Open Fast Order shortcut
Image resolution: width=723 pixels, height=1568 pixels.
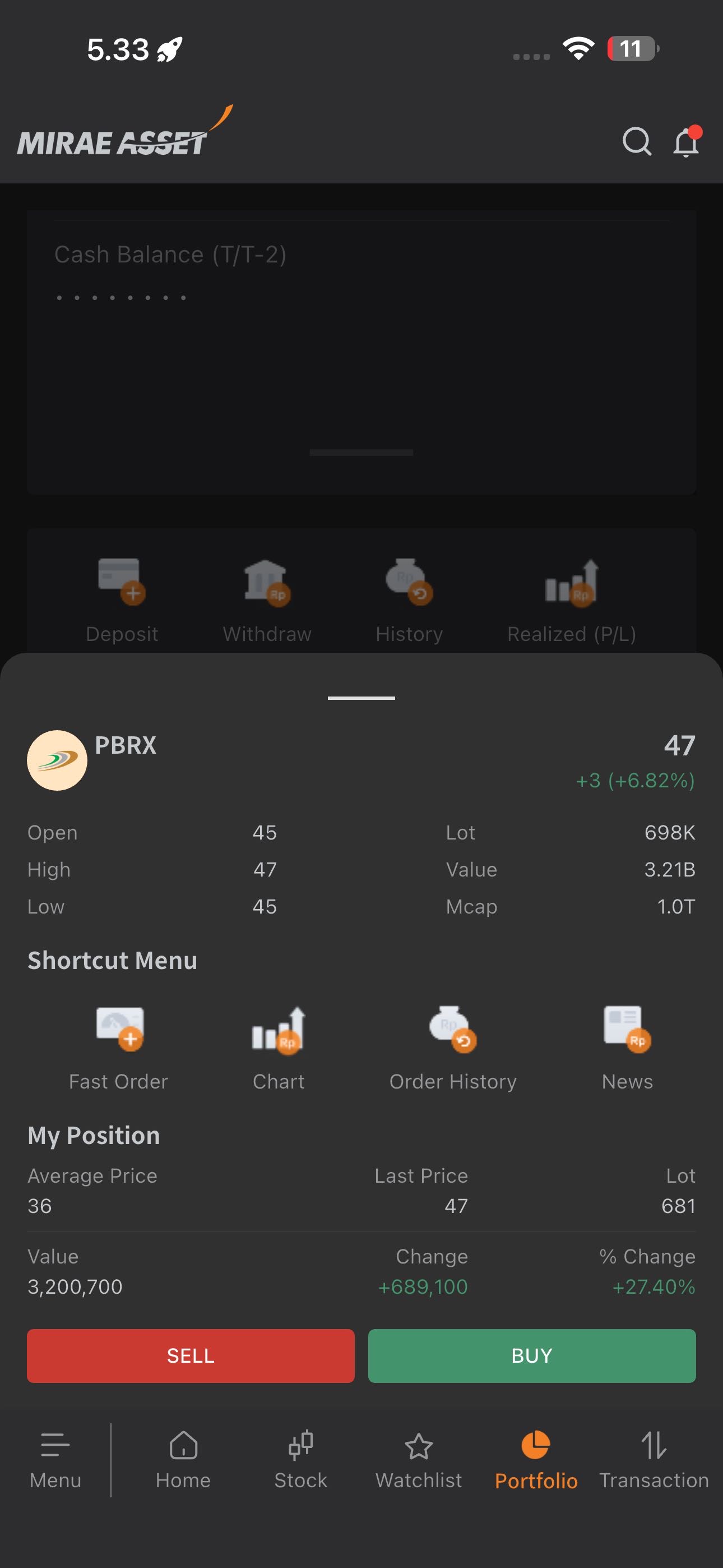pyautogui.click(x=119, y=1047)
